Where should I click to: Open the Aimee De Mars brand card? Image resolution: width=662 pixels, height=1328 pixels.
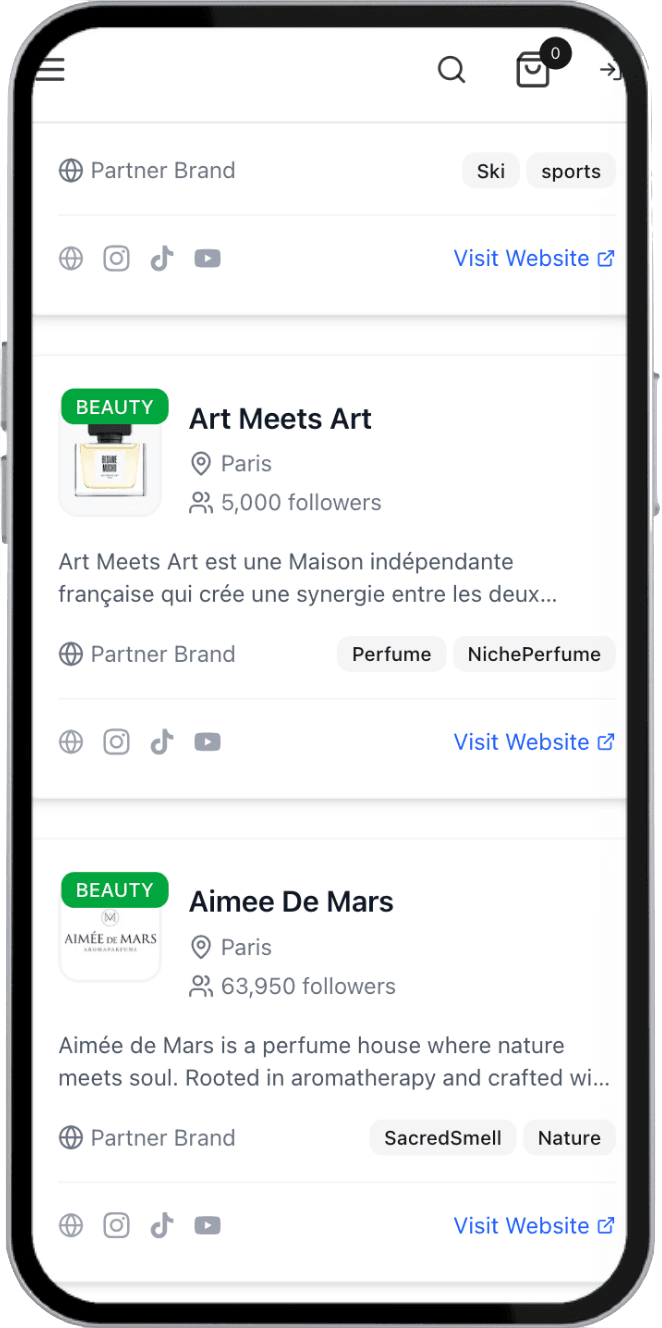click(291, 902)
